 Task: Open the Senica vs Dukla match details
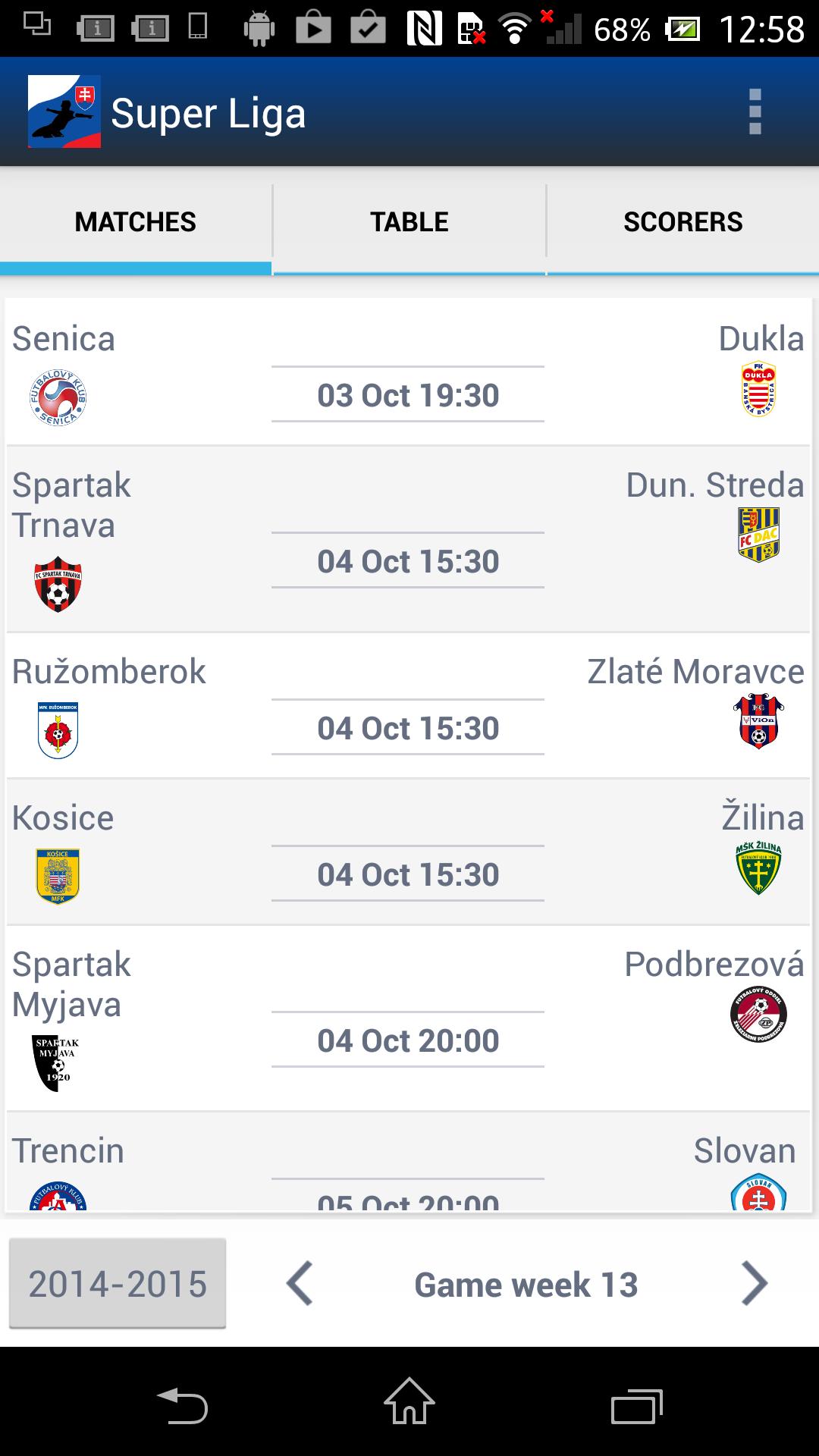pyautogui.click(x=409, y=372)
